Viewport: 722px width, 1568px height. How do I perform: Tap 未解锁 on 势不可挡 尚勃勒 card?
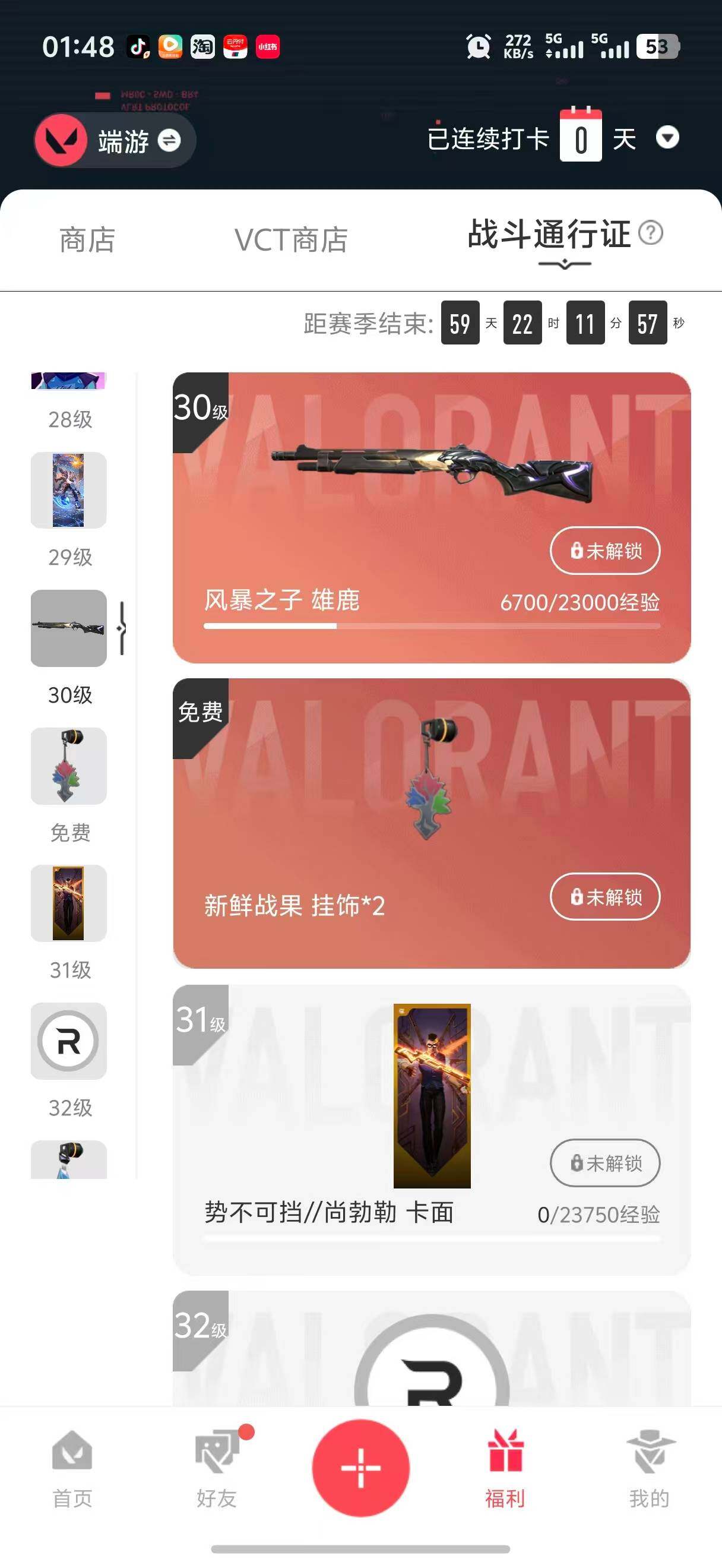(604, 1163)
